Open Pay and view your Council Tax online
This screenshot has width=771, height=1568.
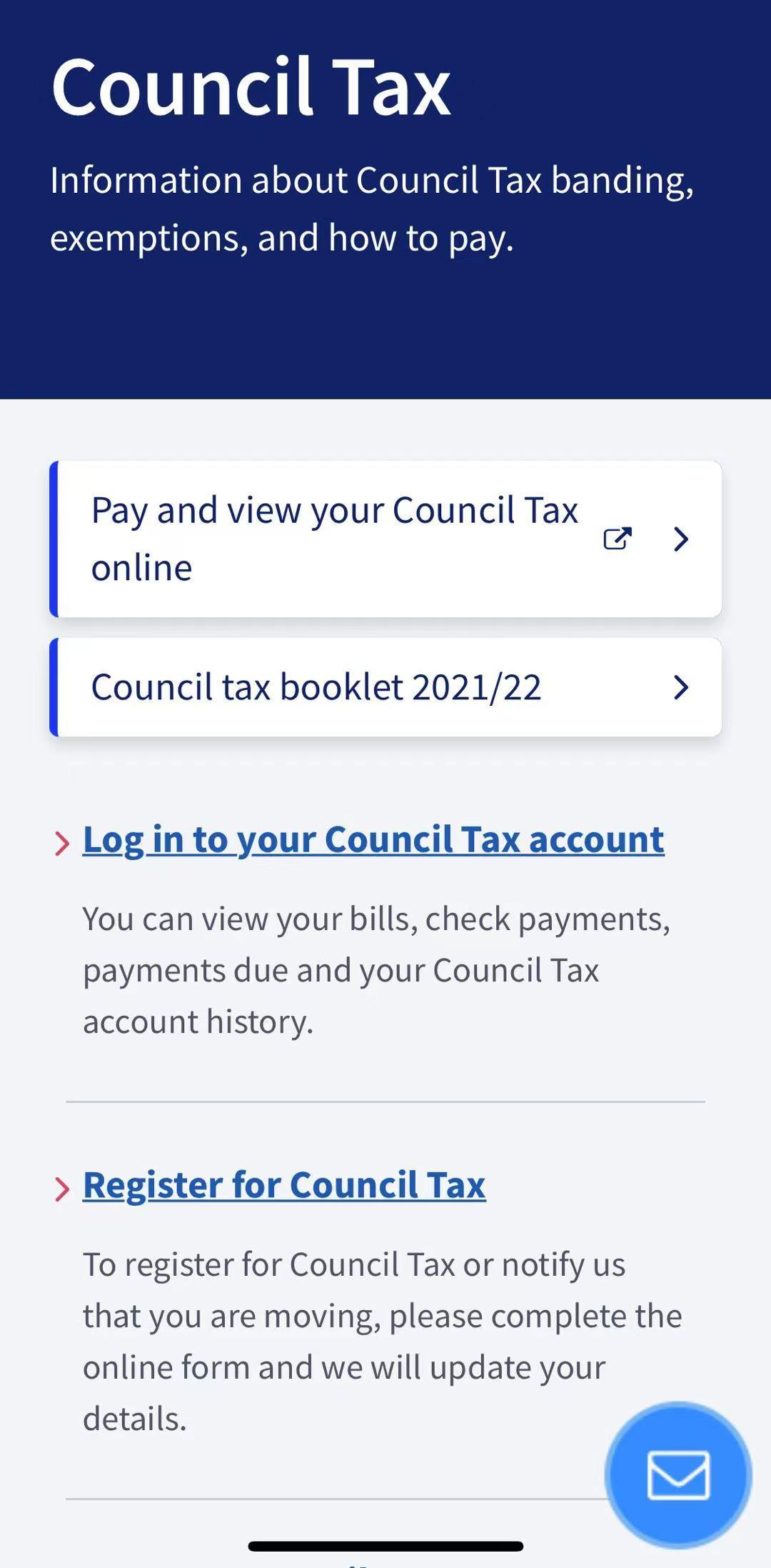(336, 539)
